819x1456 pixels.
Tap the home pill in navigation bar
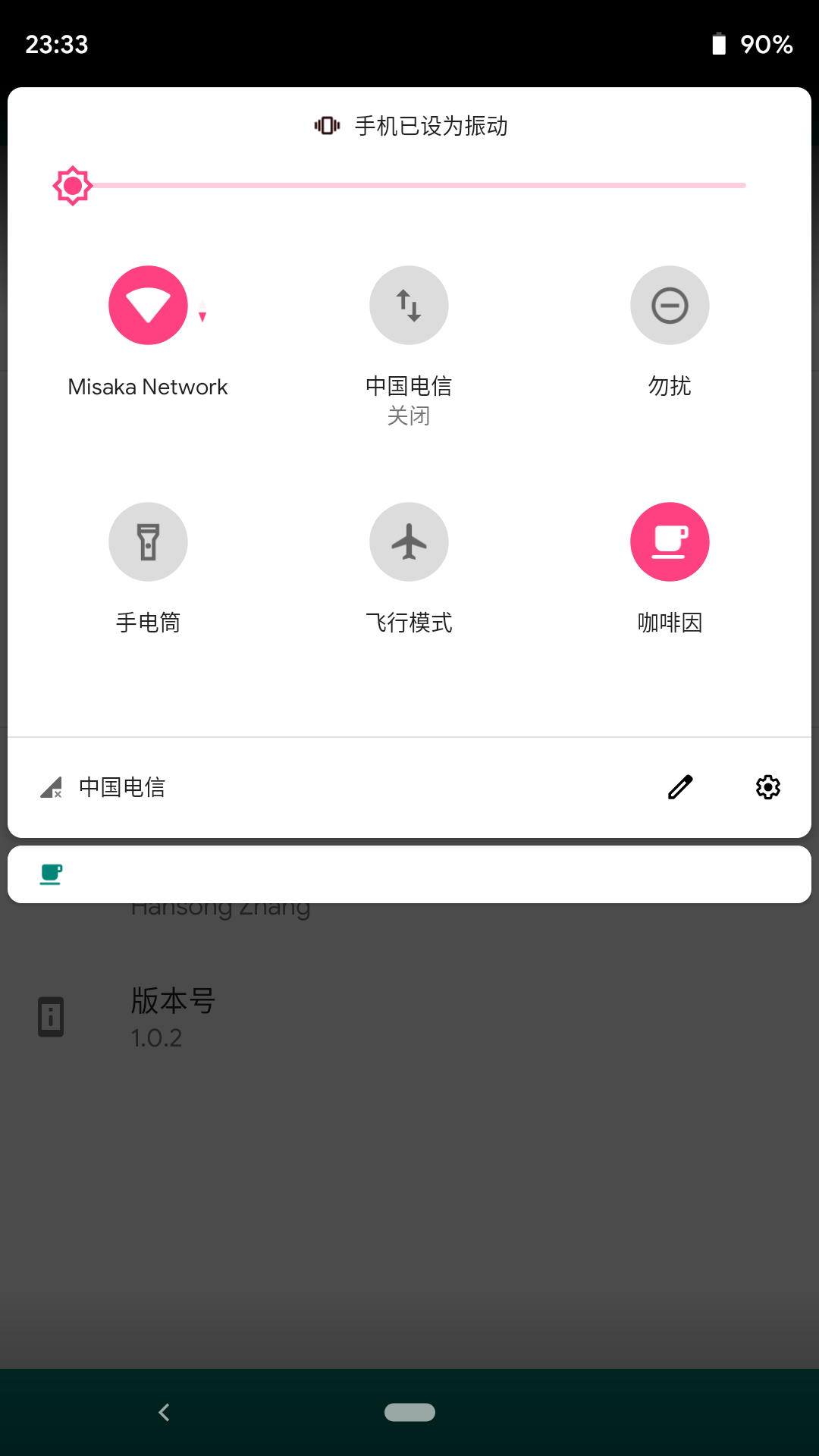[x=409, y=1412]
